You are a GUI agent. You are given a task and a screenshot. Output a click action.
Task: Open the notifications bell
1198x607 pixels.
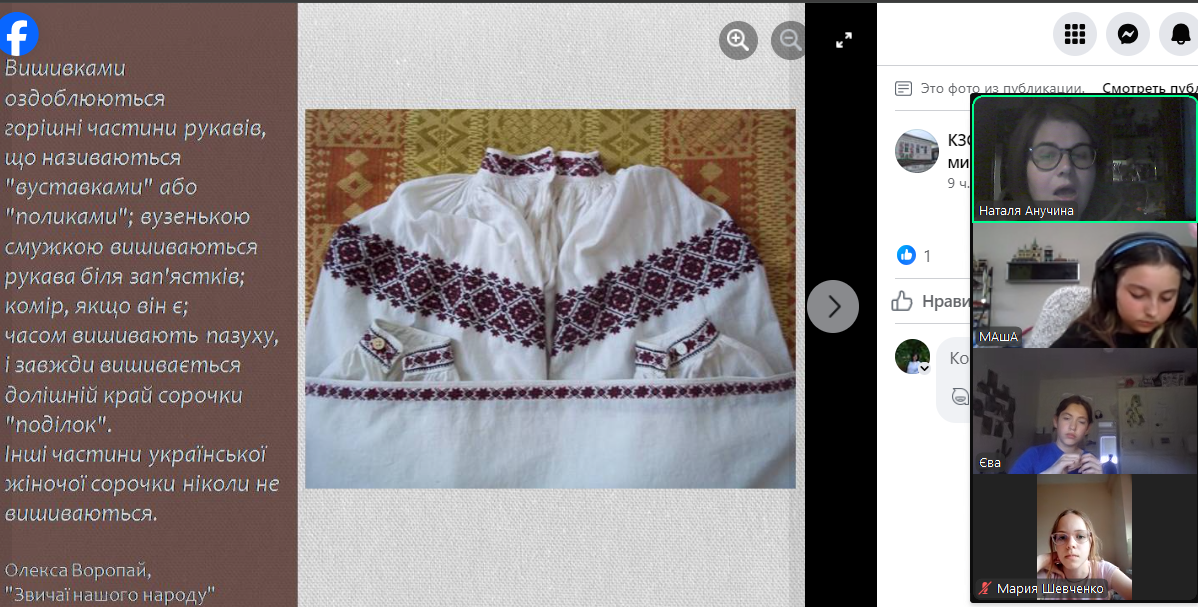click(x=1178, y=35)
